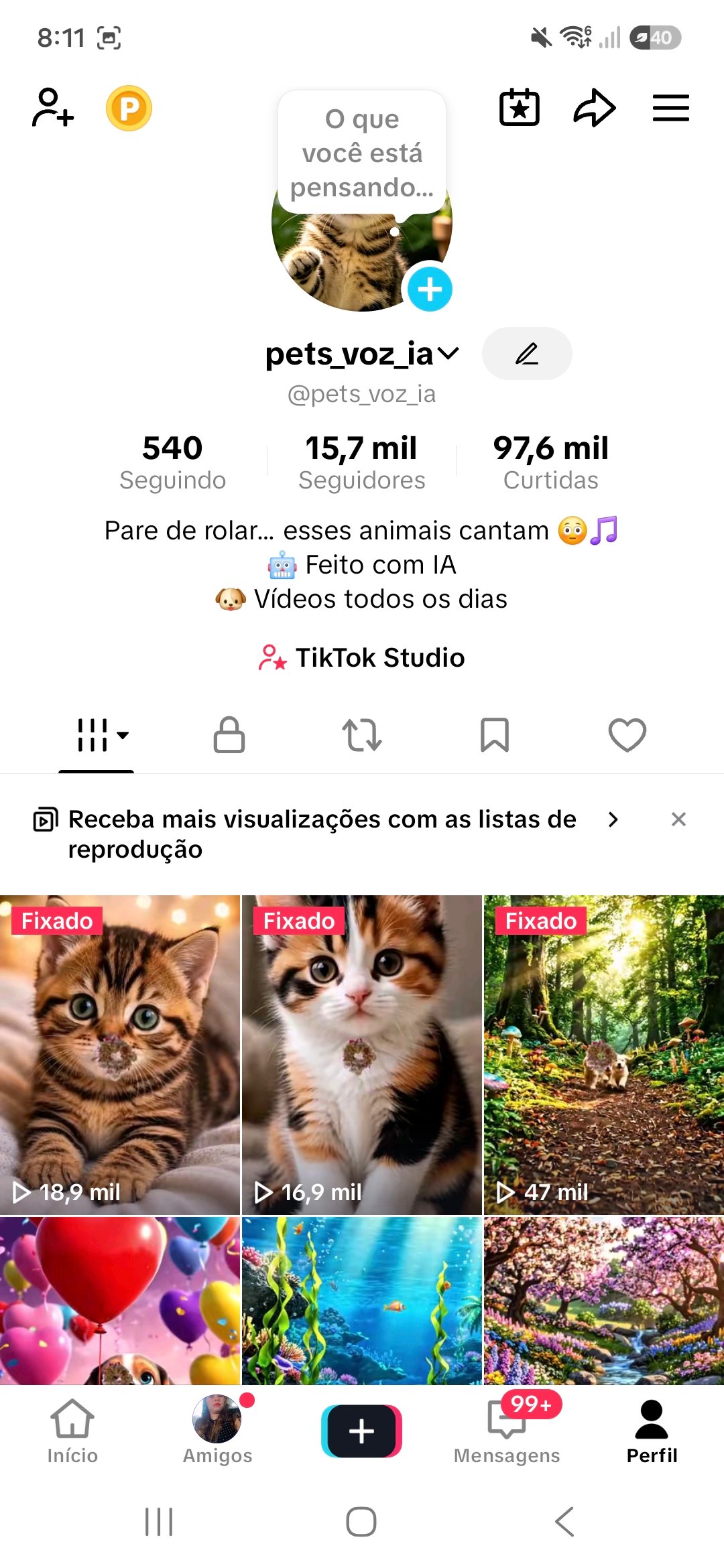
Task: Switch to the private videos lock tab
Action: [x=229, y=735]
